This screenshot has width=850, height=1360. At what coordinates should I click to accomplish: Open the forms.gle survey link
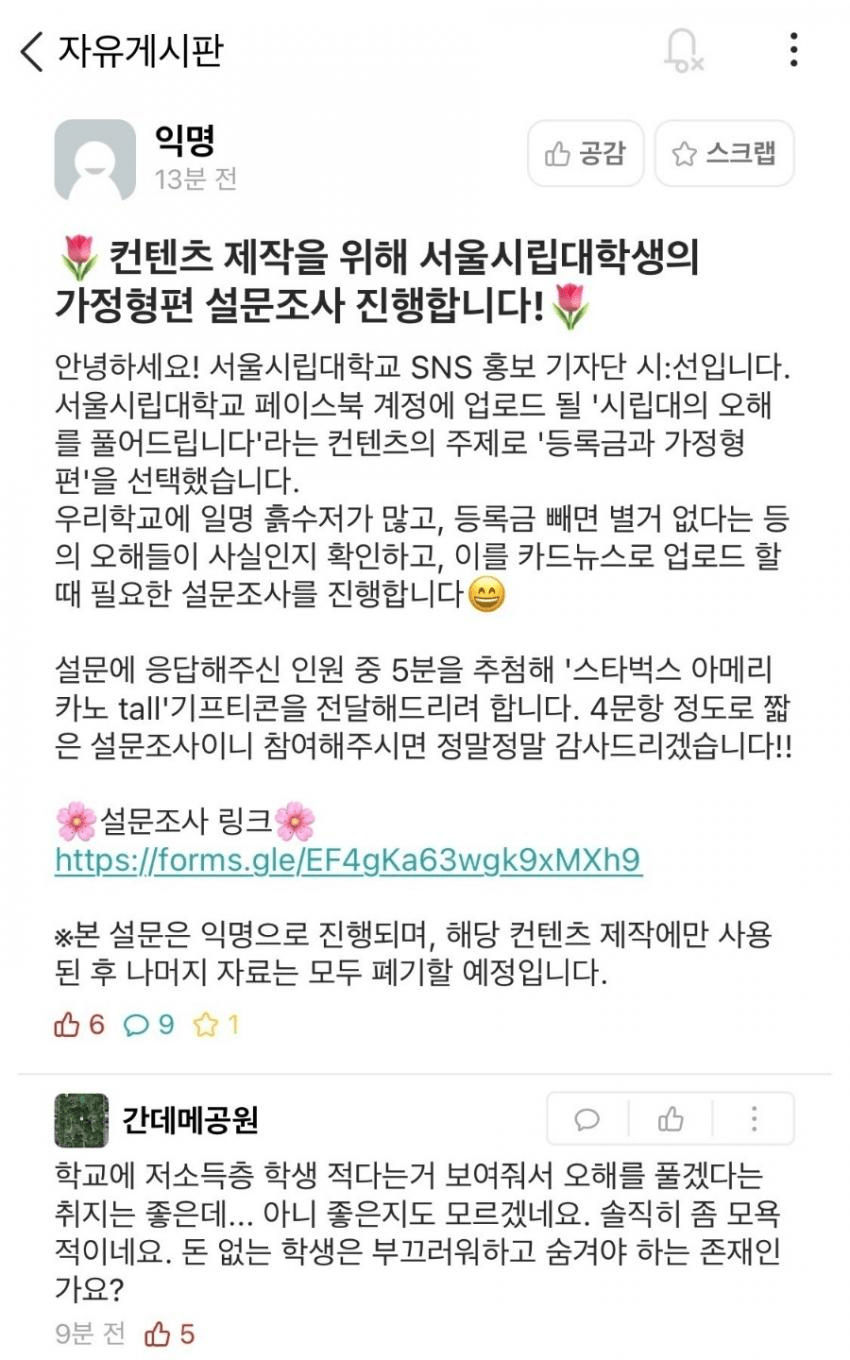(x=348, y=859)
